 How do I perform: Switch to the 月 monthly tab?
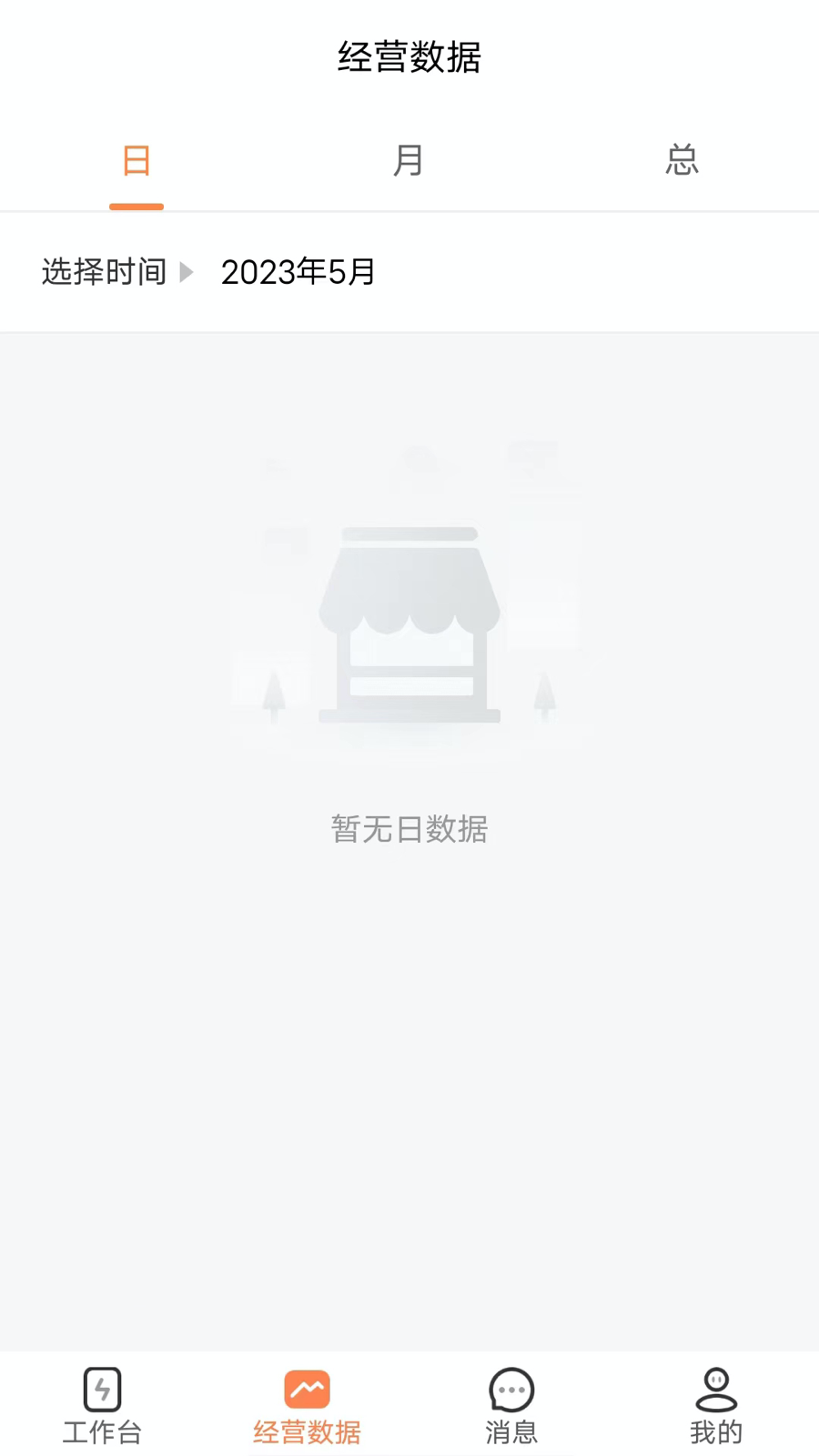click(409, 160)
